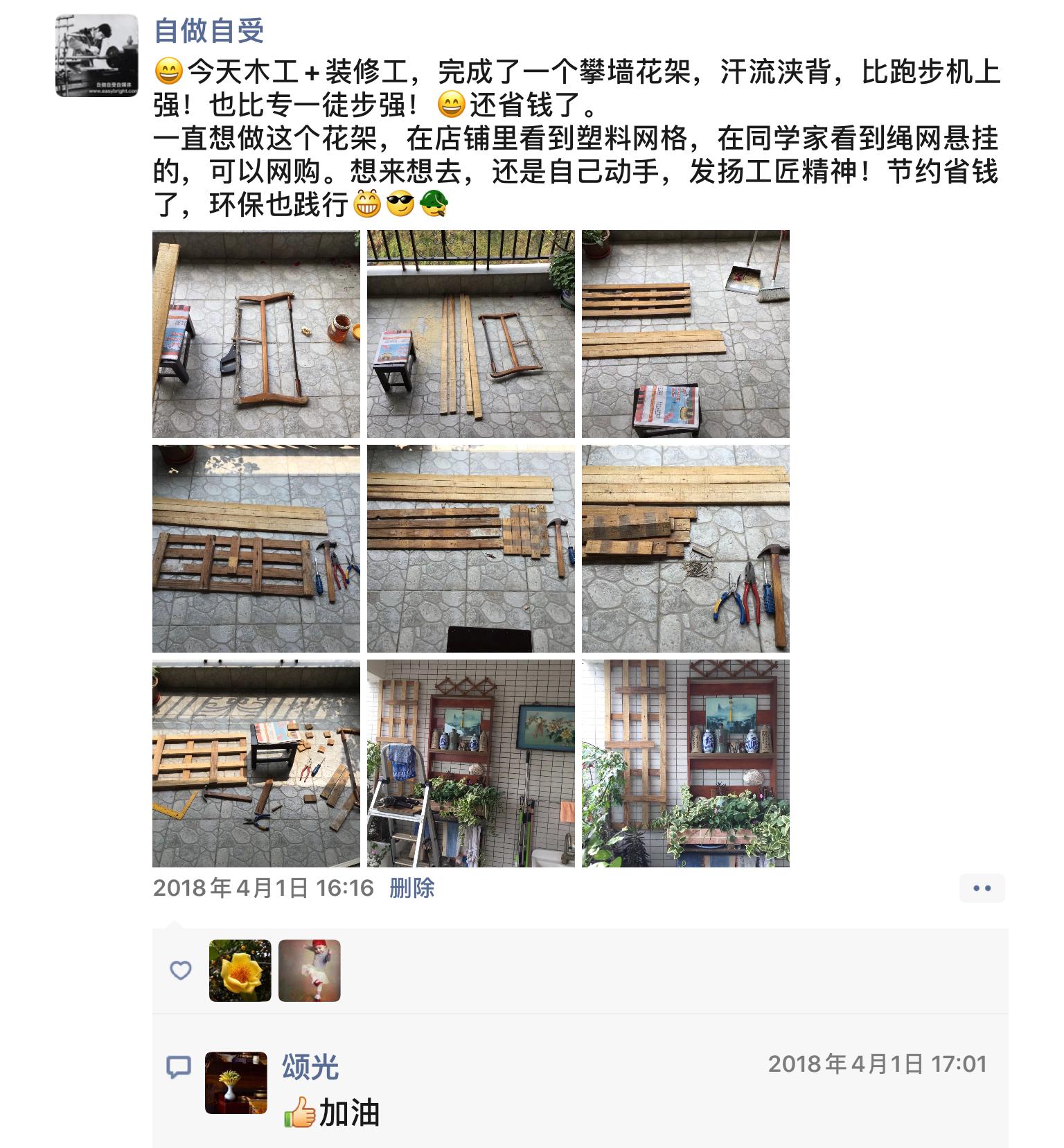Open the yellow flower avatar in likes

point(240,971)
